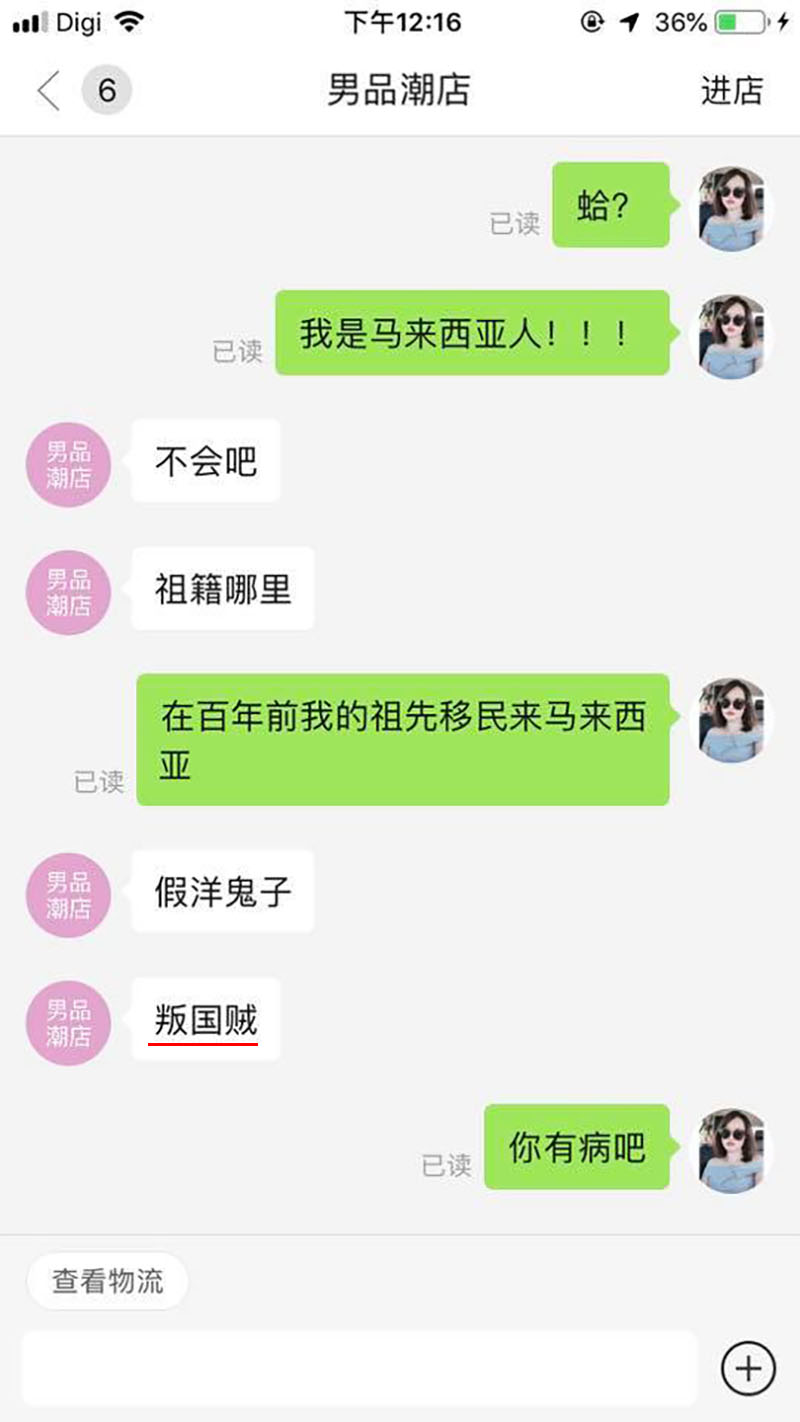Open my avatar next to 你有病吧

pos(736,1149)
